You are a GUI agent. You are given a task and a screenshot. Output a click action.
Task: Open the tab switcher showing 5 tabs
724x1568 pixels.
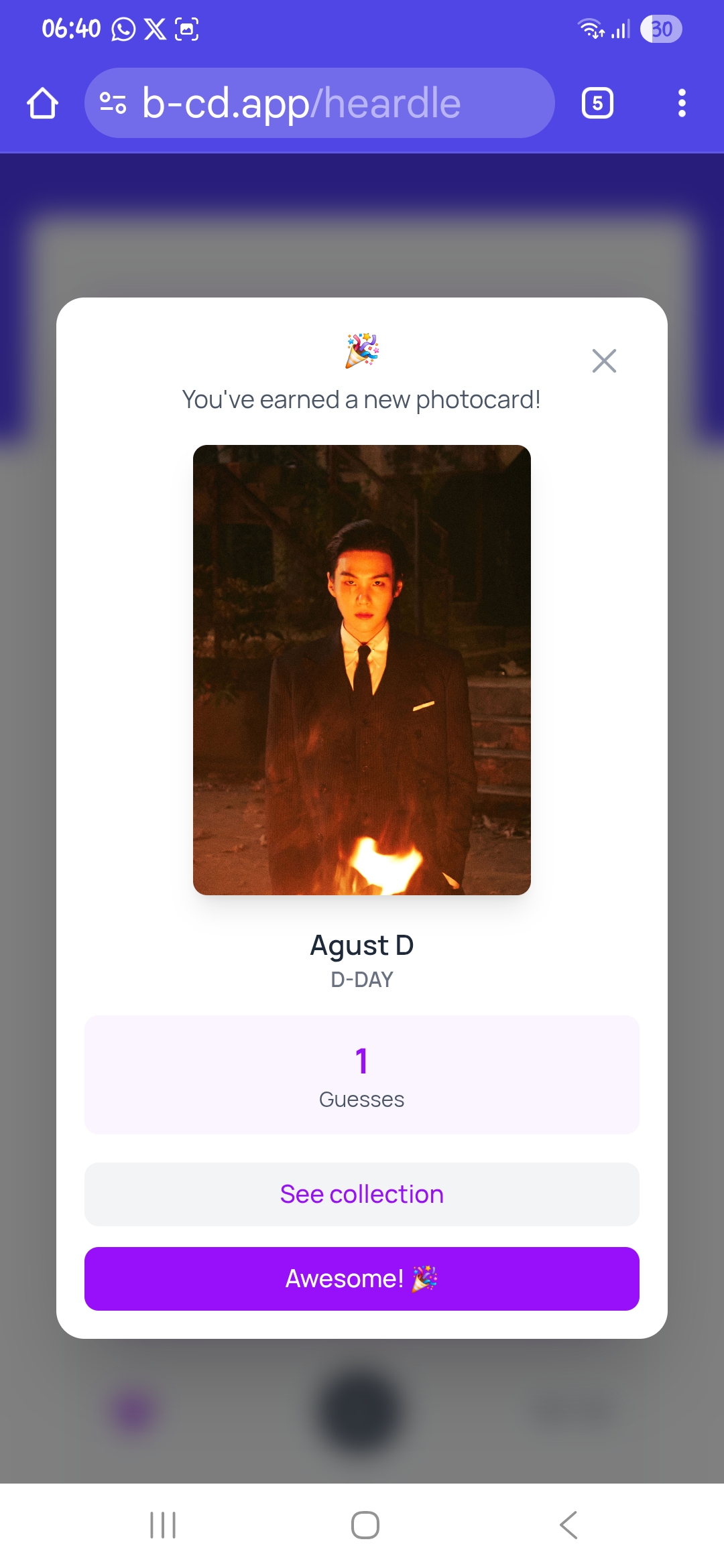coord(597,103)
